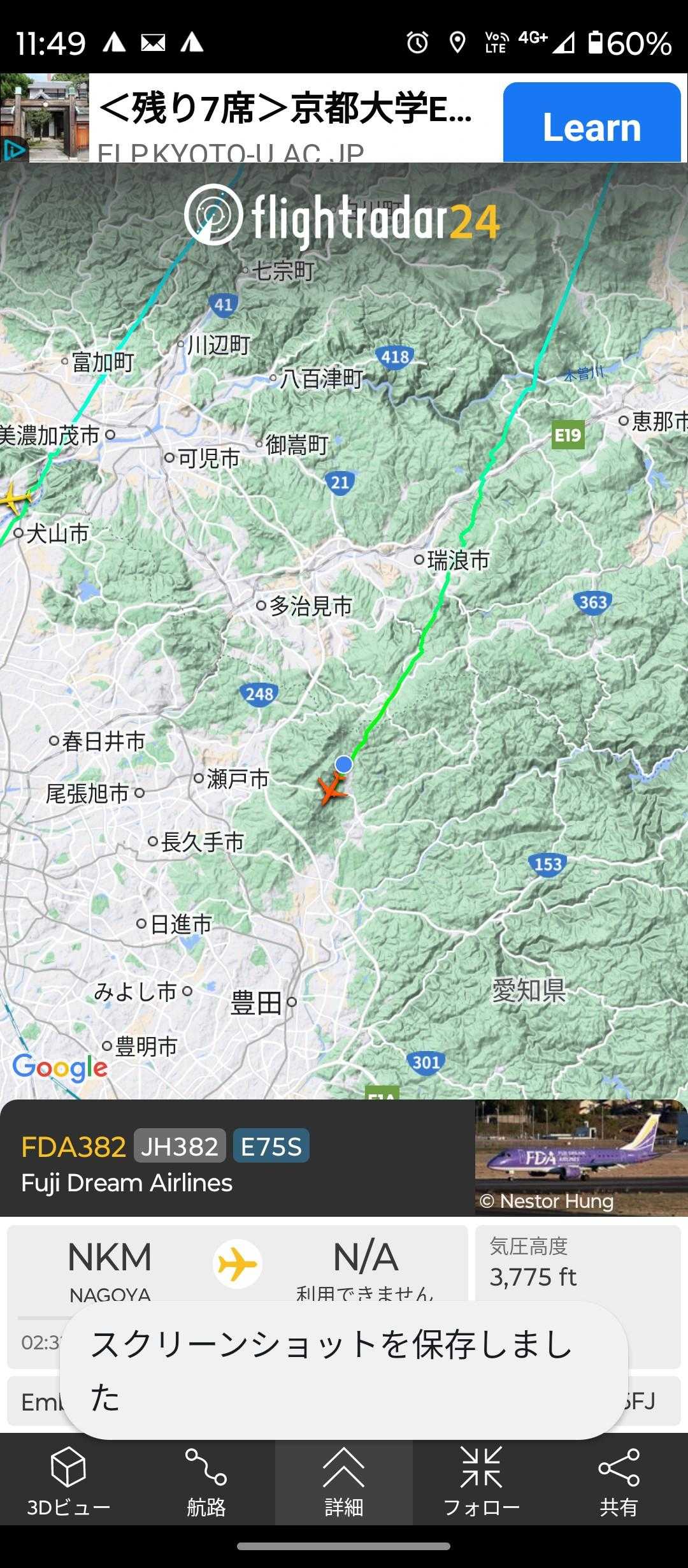Select the orange FDA382 plane on map
The width and height of the screenshot is (688, 1568).
(332, 789)
